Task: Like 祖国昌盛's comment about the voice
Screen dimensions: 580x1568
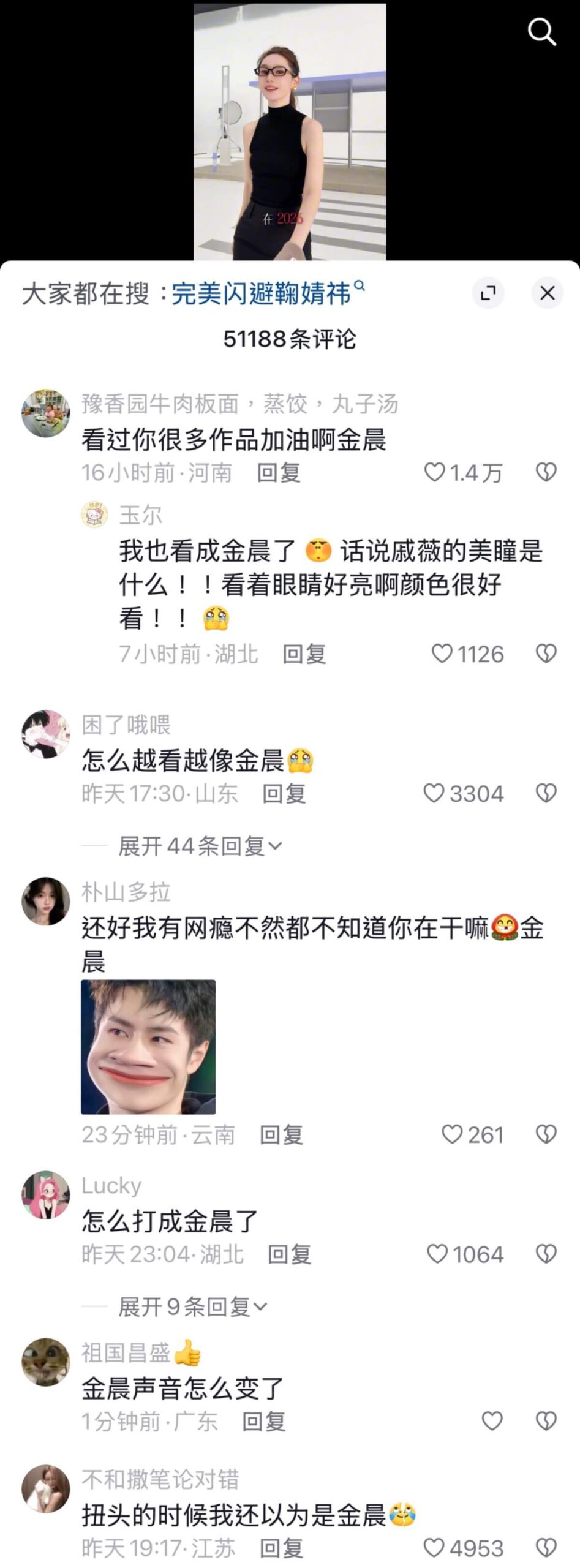Action: click(x=492, y=1421)
